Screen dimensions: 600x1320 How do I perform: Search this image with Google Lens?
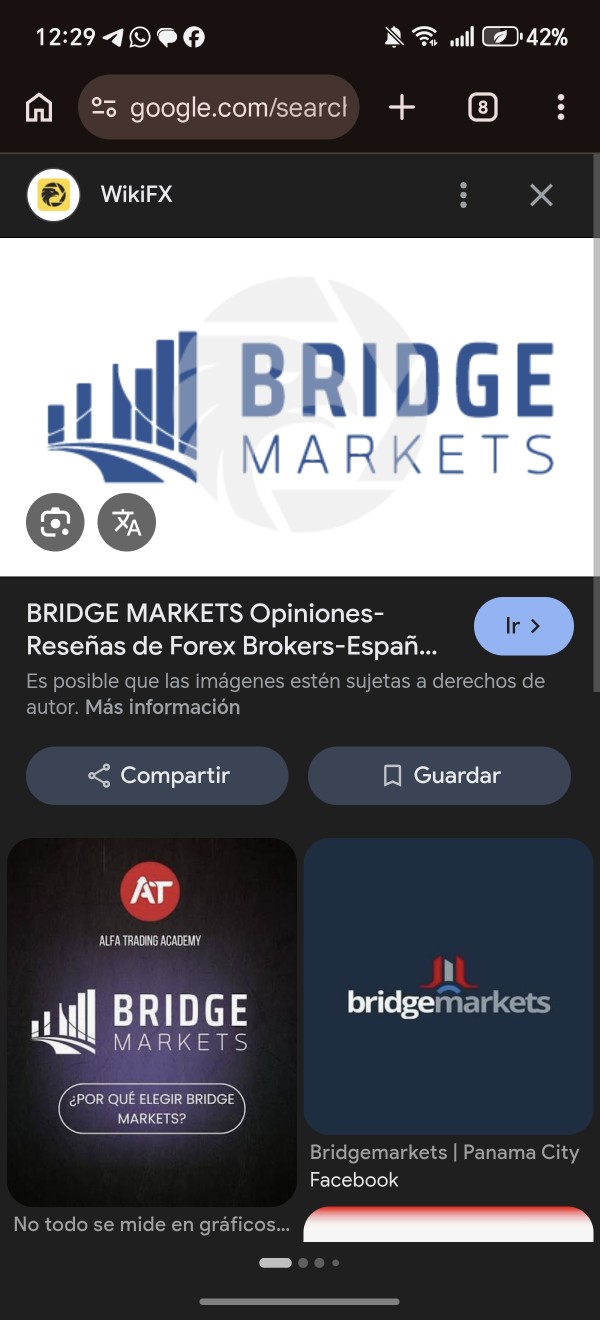pos(55,522)
